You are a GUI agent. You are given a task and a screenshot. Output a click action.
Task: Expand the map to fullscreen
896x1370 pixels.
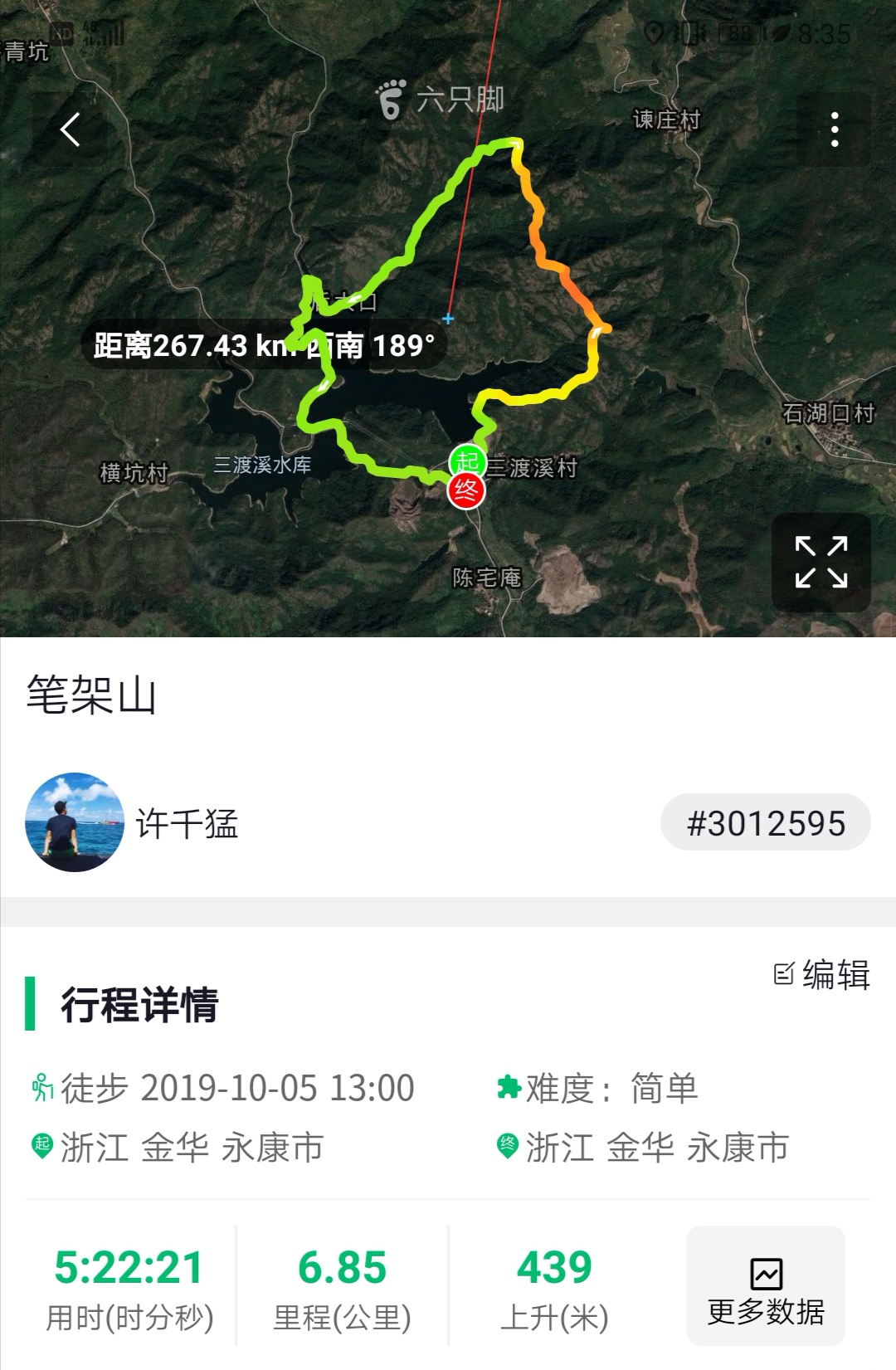tap(821, 562)
